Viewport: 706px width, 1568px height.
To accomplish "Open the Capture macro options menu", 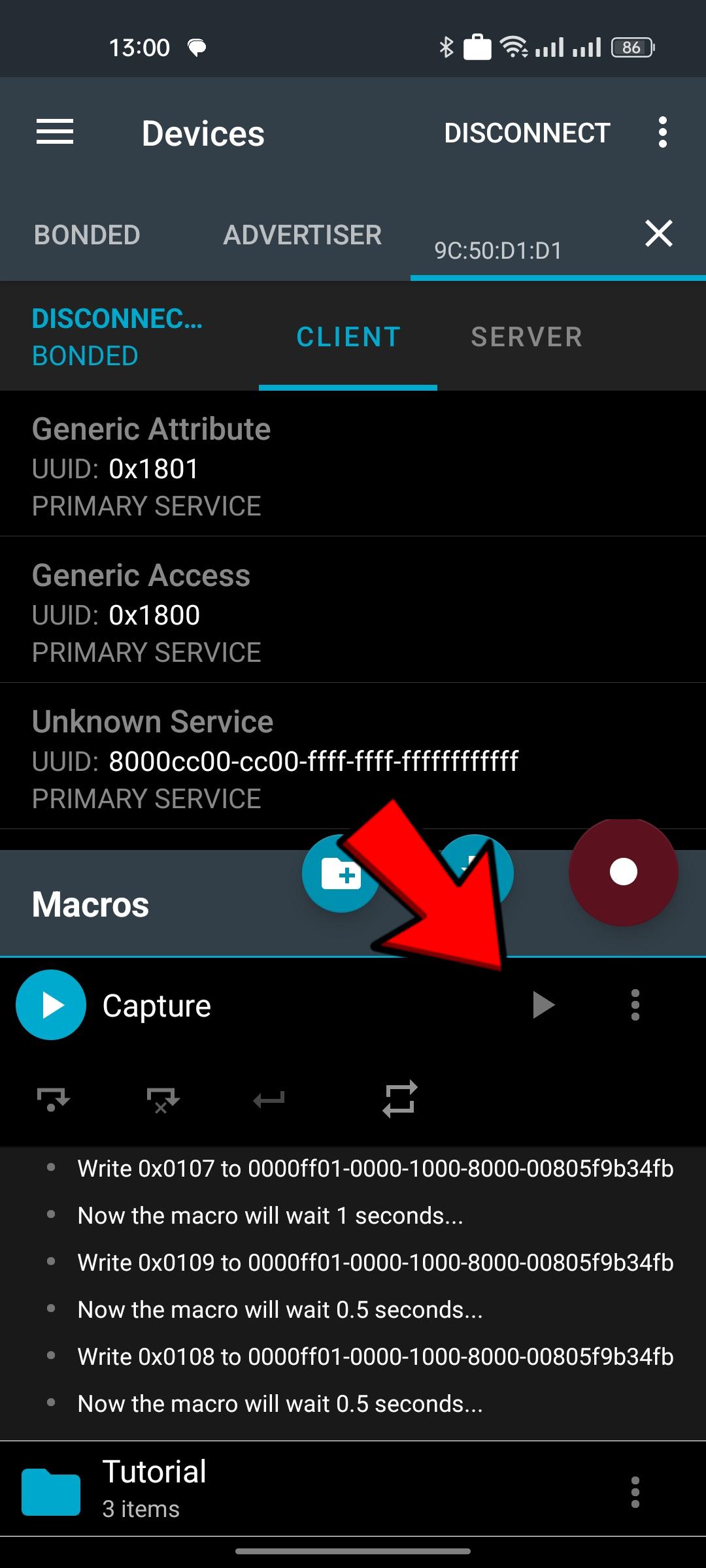I will [x=635, y=1005].
